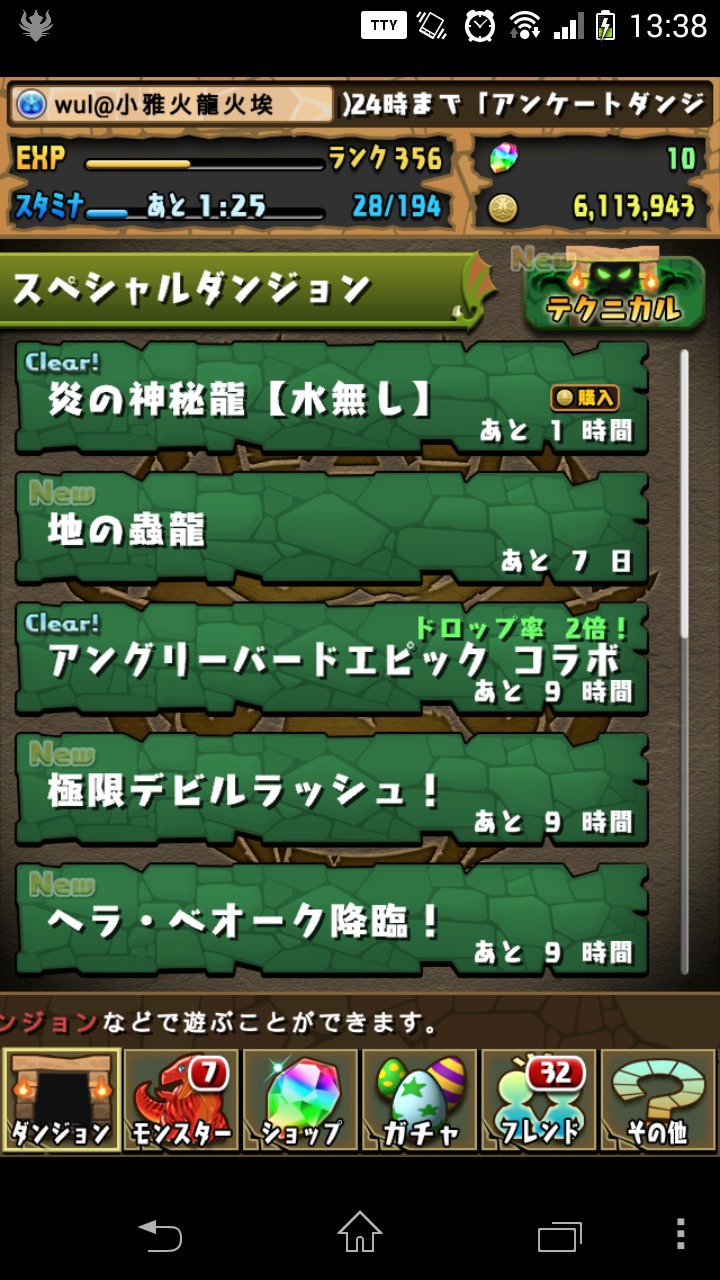Go to the その他 tab

658,1100
